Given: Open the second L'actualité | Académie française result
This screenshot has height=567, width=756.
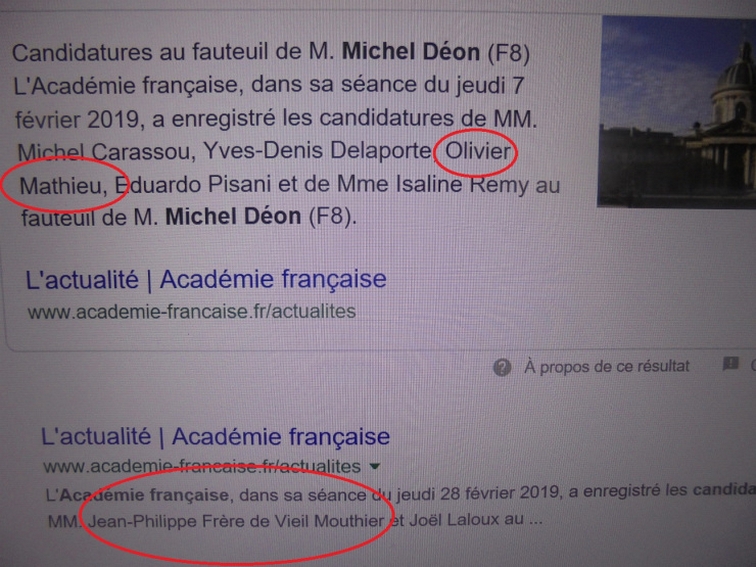Looking at the screenshot, I should point(216,436).
